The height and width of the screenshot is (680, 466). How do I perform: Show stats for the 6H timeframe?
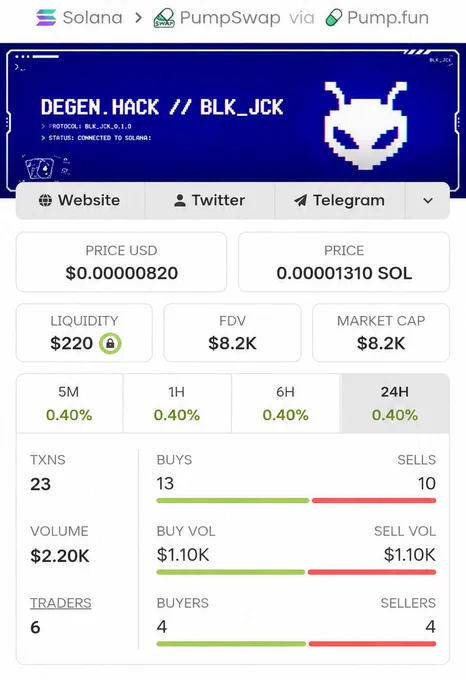[286, 403]
